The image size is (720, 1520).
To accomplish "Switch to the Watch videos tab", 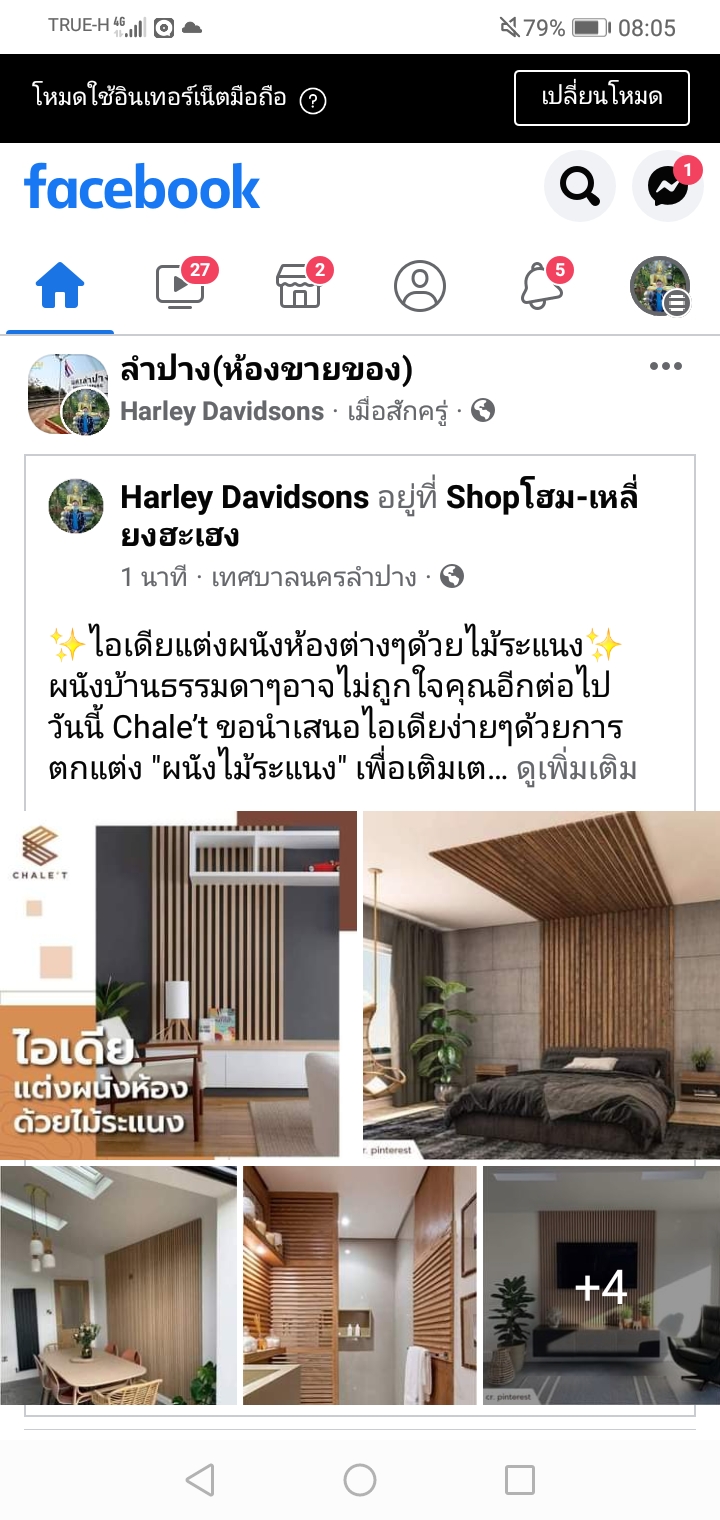I will 181,287.
